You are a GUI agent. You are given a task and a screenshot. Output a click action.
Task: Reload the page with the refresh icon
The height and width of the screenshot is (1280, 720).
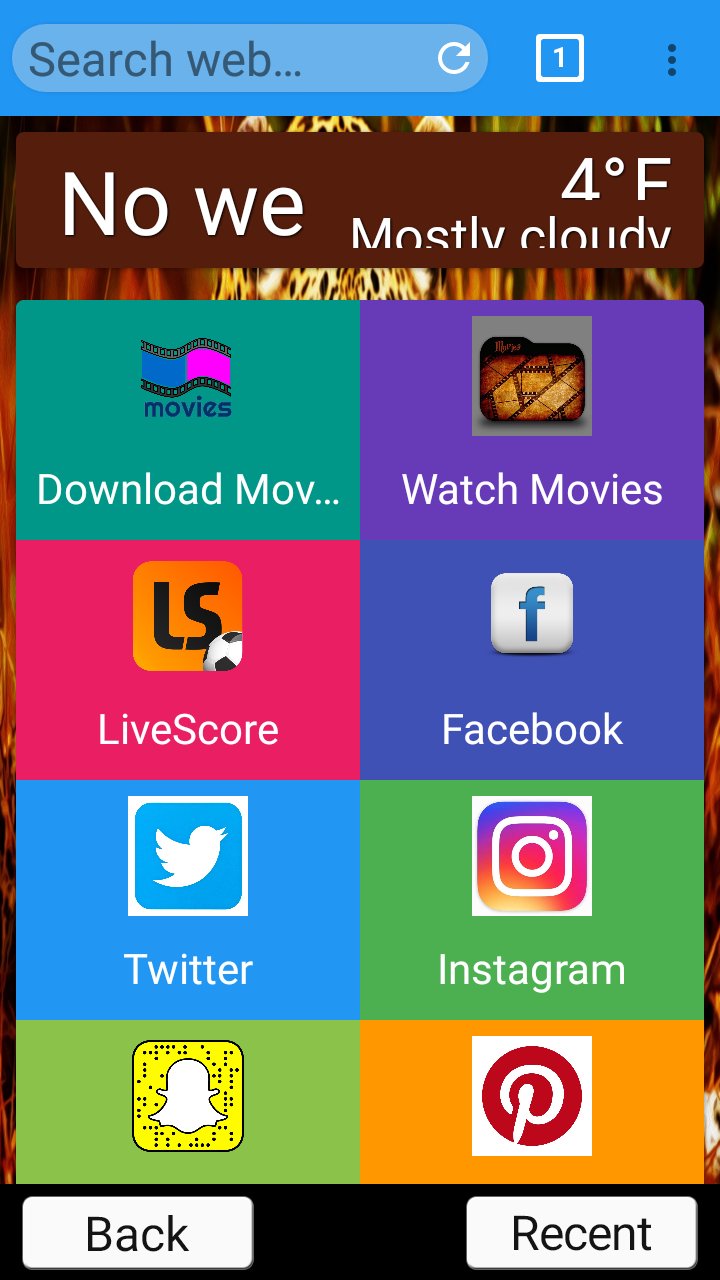pos(454,59)
